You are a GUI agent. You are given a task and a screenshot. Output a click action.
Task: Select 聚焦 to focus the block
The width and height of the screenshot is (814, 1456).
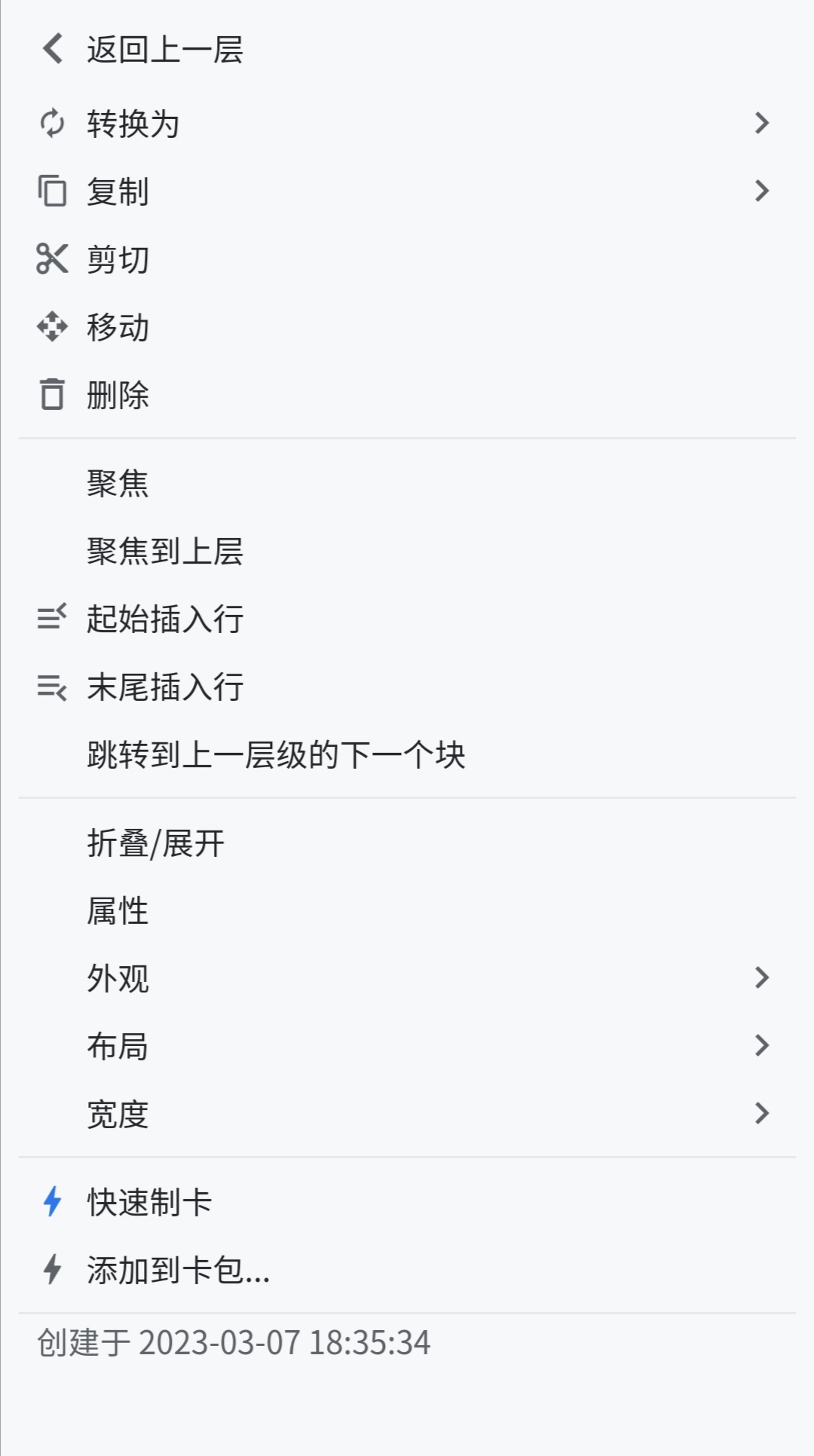[118, 485]
